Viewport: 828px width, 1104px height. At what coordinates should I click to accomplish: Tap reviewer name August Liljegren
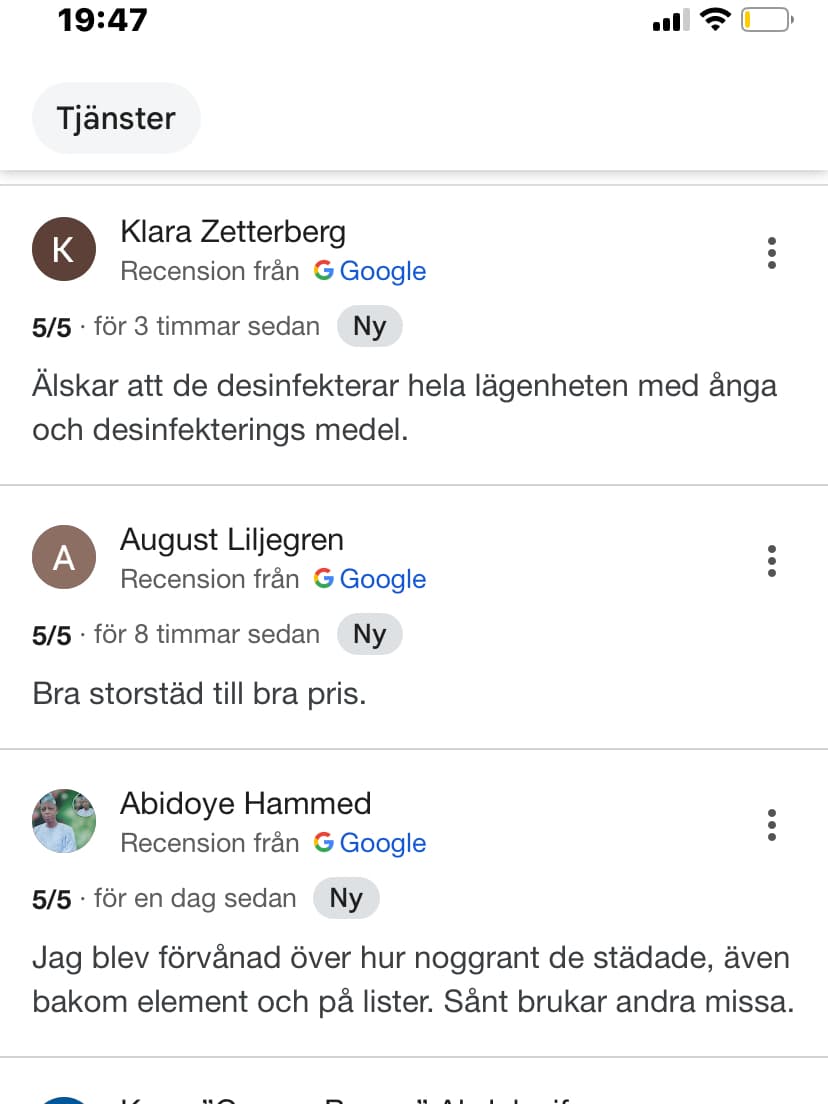click(x=232, y=540)
